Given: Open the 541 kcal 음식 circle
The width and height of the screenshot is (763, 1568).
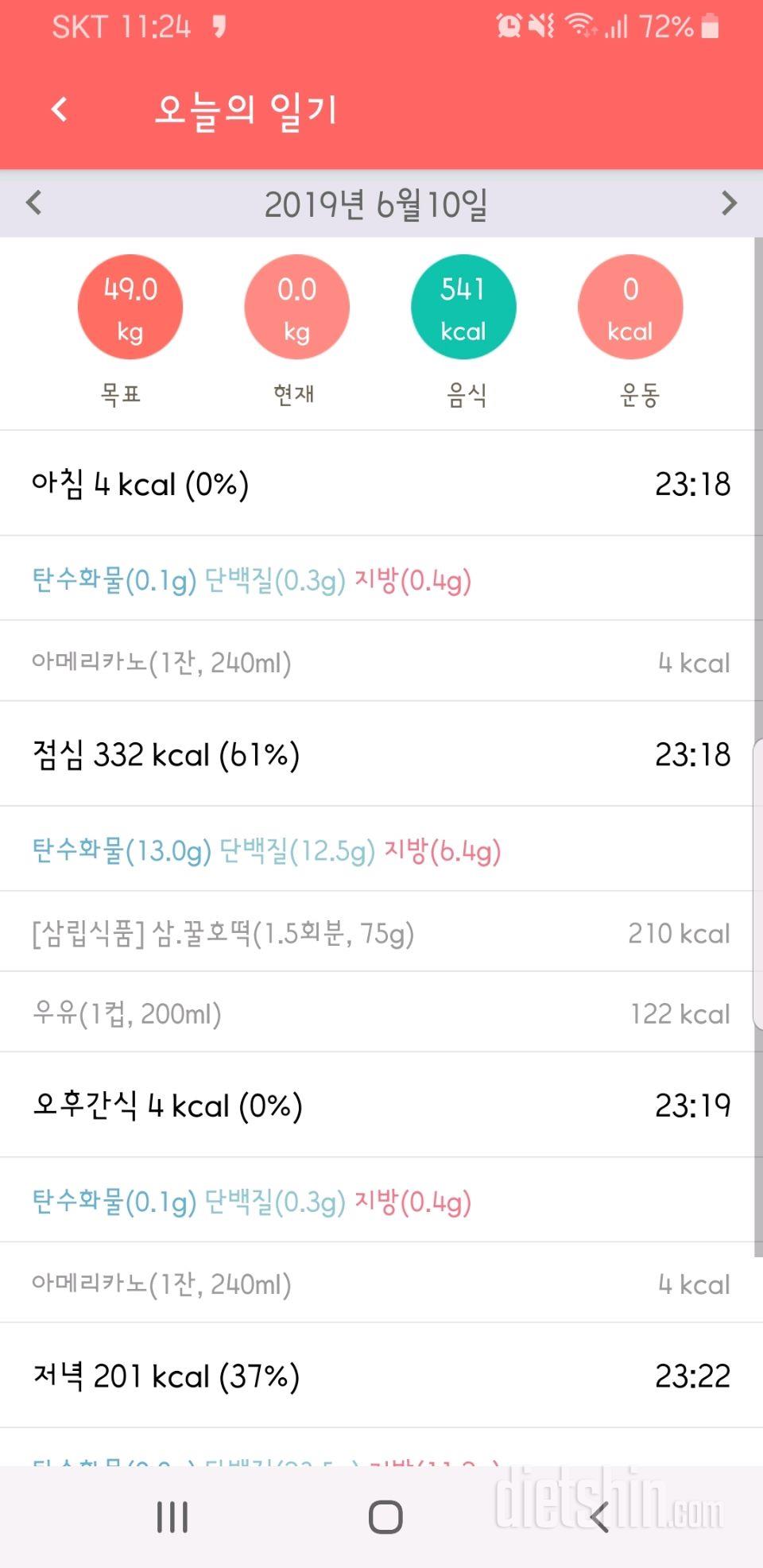Looking at the screenshot, I should tap(463, 308).
